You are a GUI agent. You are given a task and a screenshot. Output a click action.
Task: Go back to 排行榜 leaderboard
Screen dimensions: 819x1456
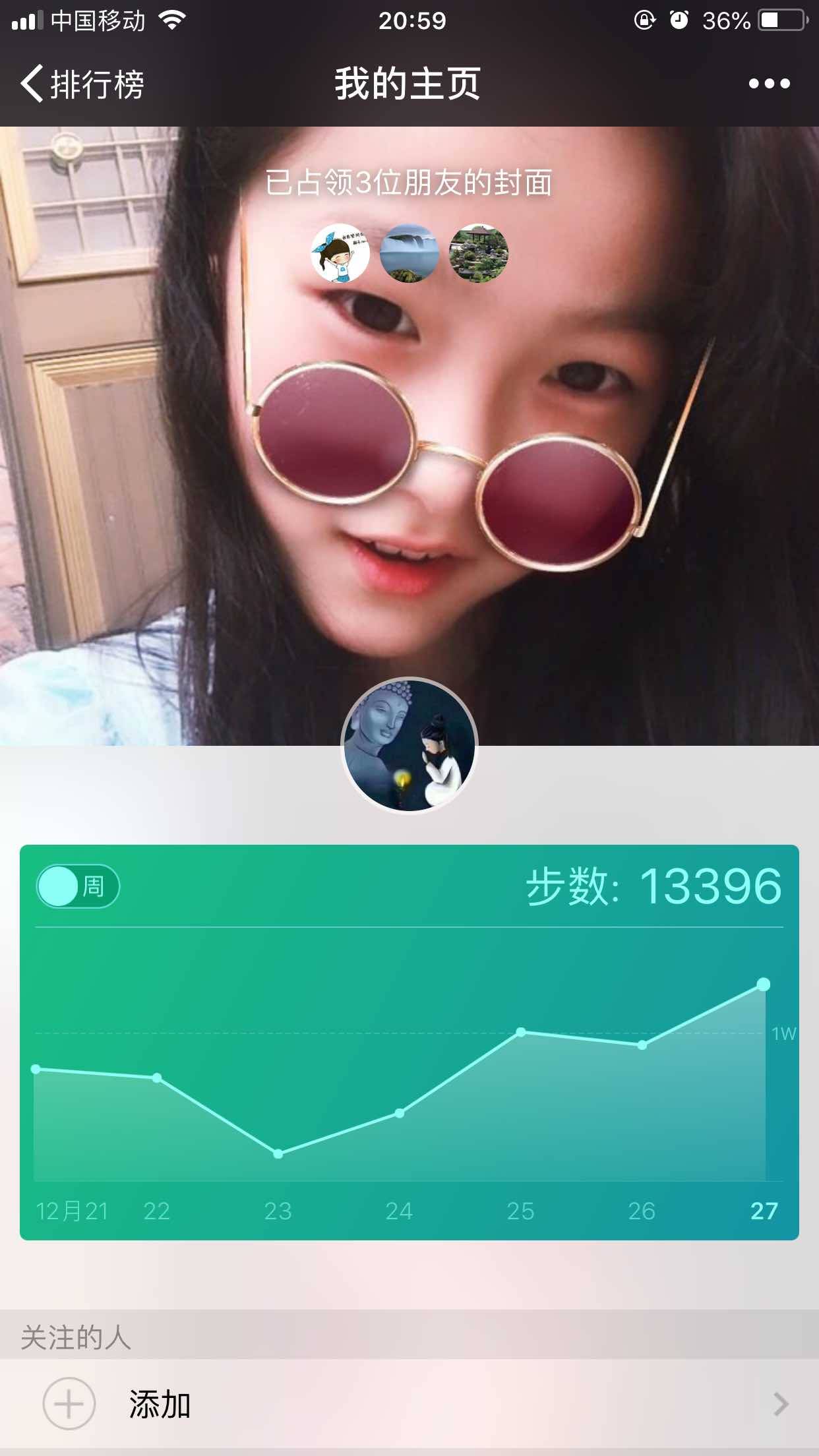pos(82,84)
